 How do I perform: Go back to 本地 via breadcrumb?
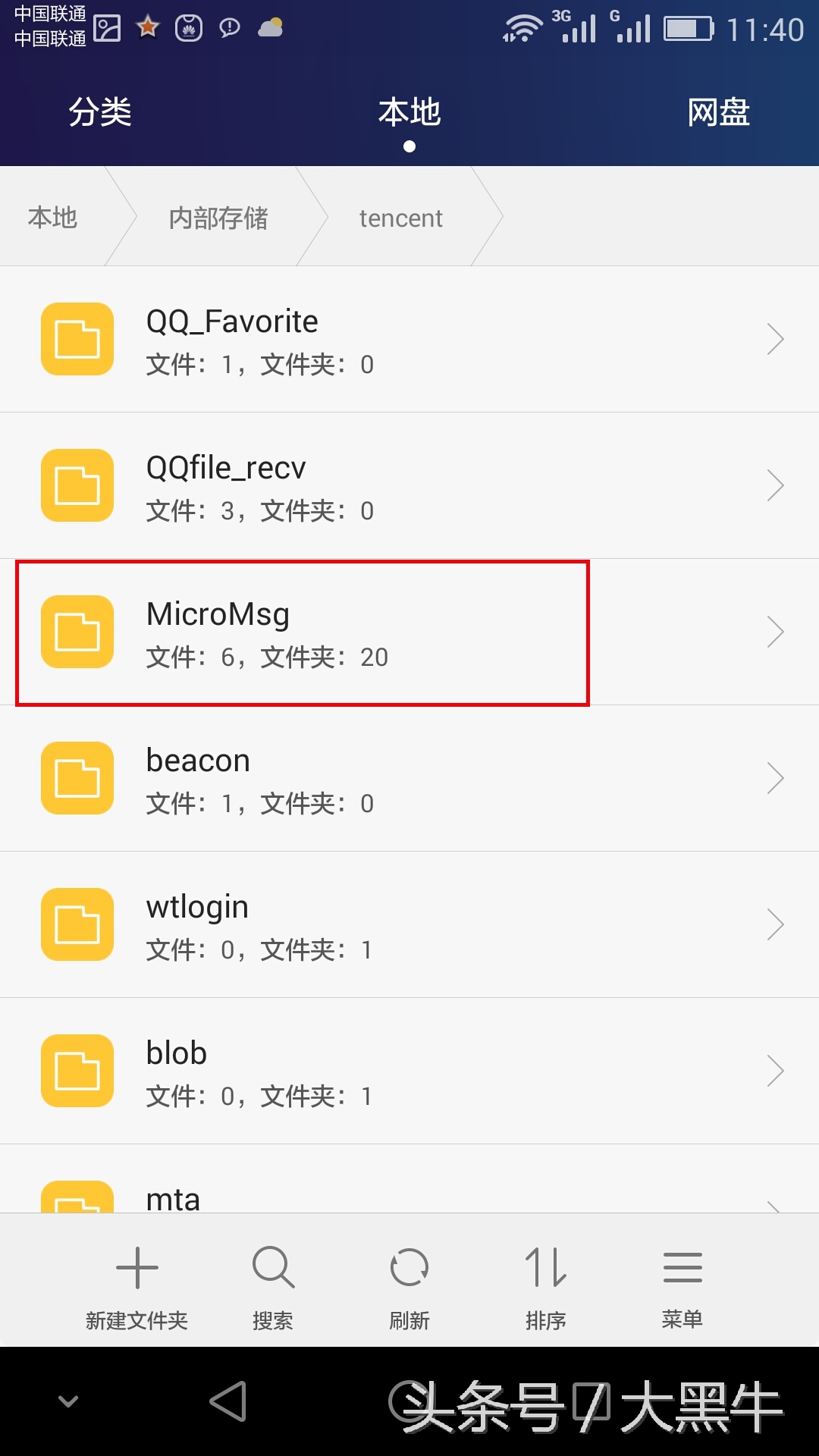[51, 218]
